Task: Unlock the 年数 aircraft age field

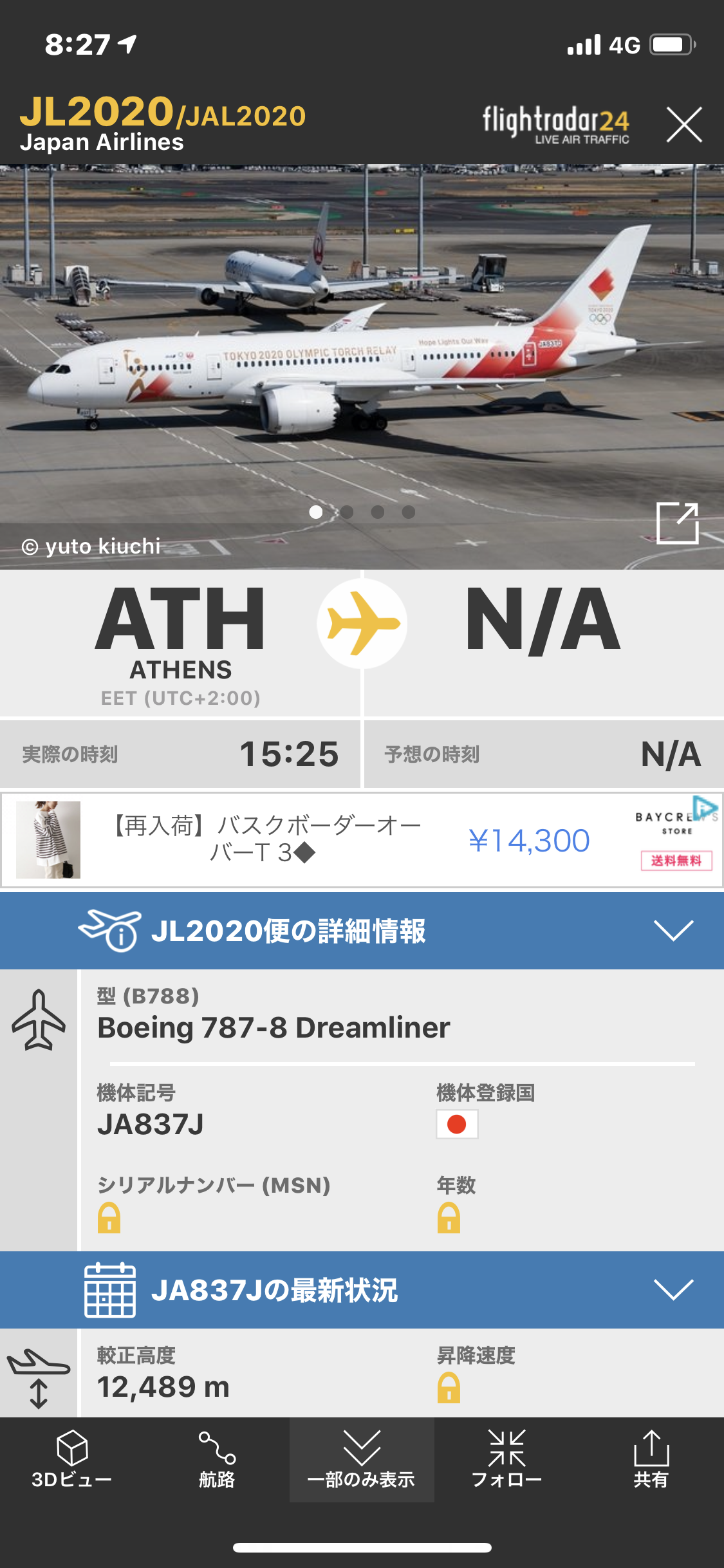Action: pyautogui.click(x=449, y=1218)
